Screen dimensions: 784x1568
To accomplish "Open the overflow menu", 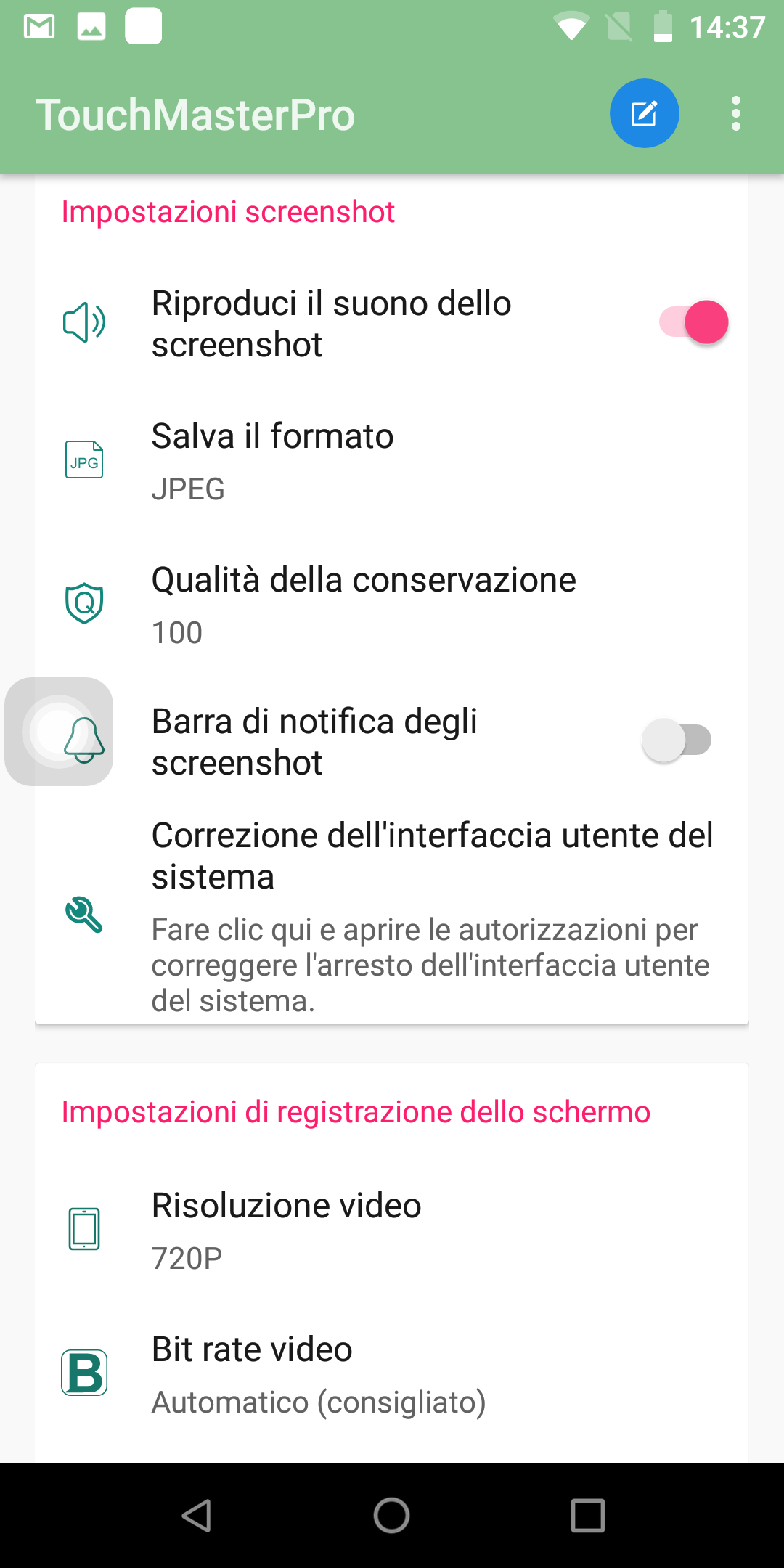I will pyautogui.click(x=736, y=113).
